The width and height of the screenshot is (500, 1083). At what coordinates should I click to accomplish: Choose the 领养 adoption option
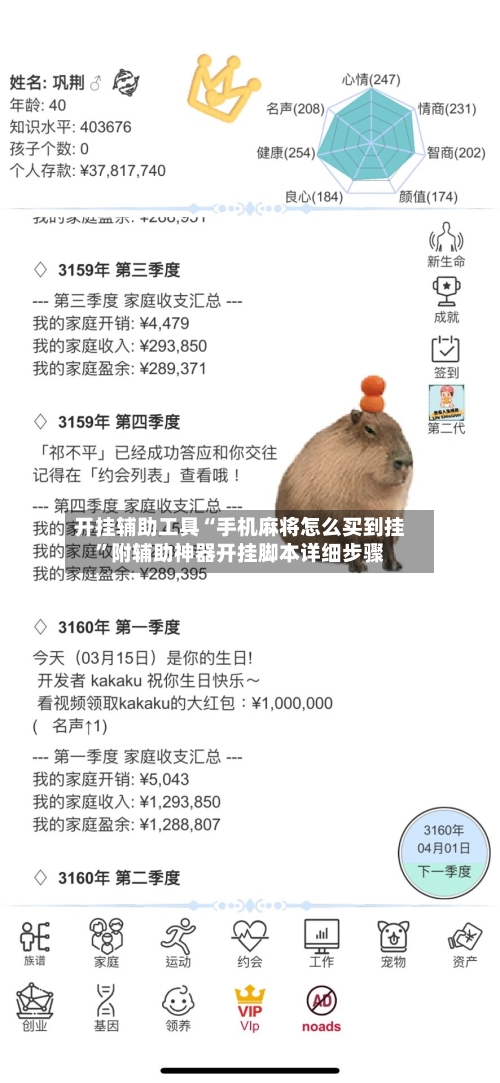177,1008
